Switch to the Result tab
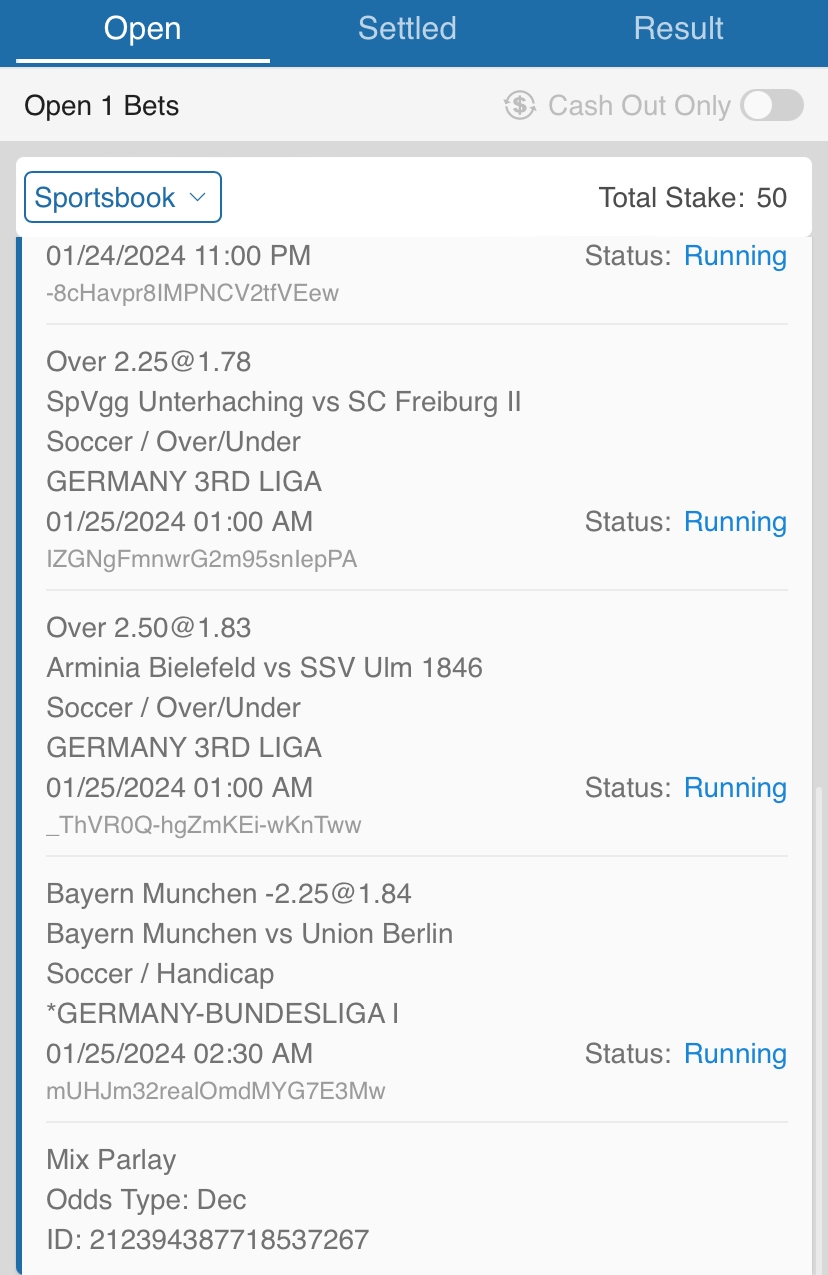Screen dimensions: 828x1275 tap(678, 29)
